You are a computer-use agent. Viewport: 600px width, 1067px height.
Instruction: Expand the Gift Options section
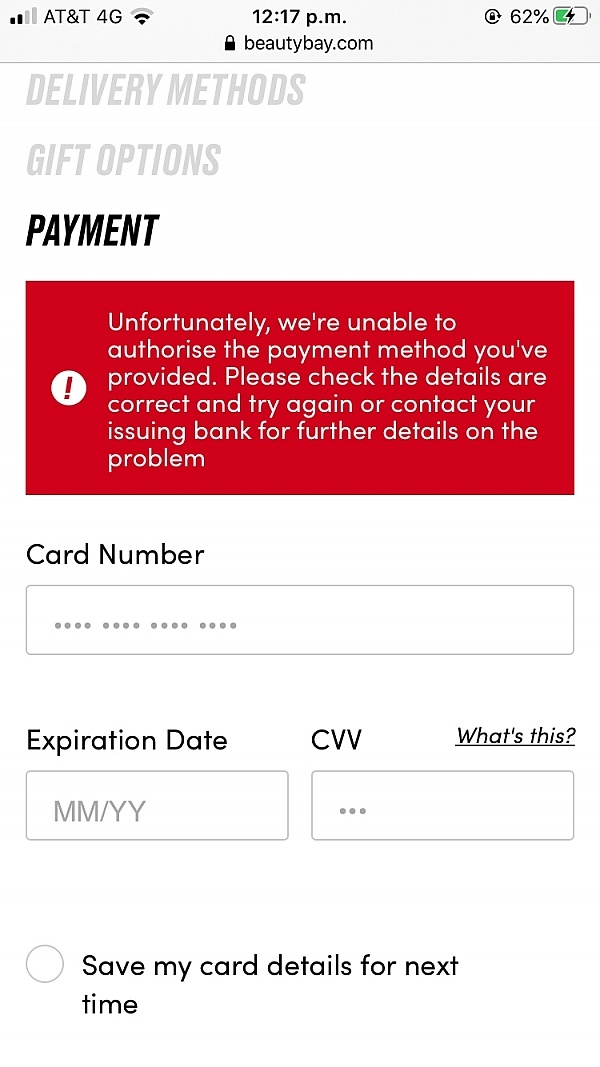[x=123, y=160]
